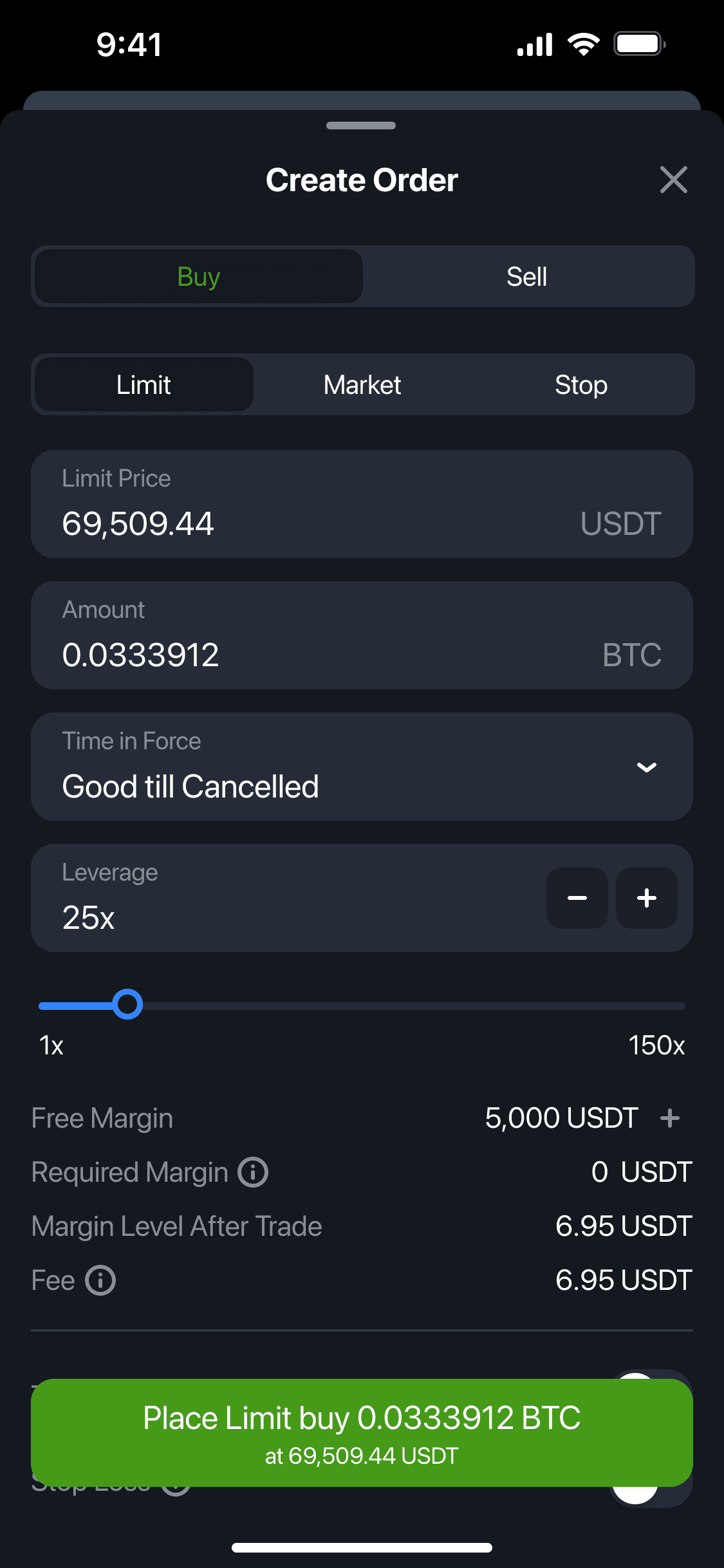
Task: Open the Required Margin info tooltip
Action: (x=253, y=1171)
